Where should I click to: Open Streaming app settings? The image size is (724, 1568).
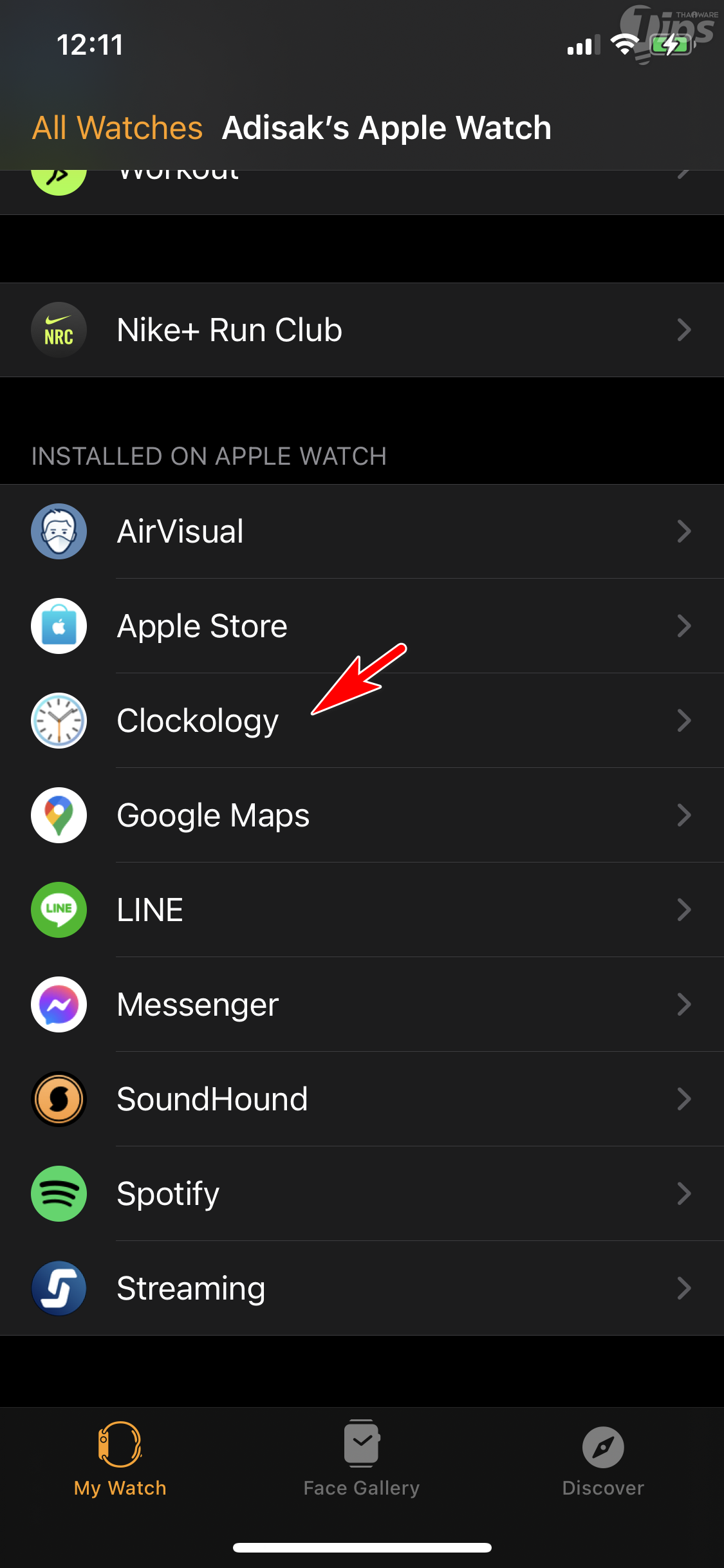(360, 1288)
